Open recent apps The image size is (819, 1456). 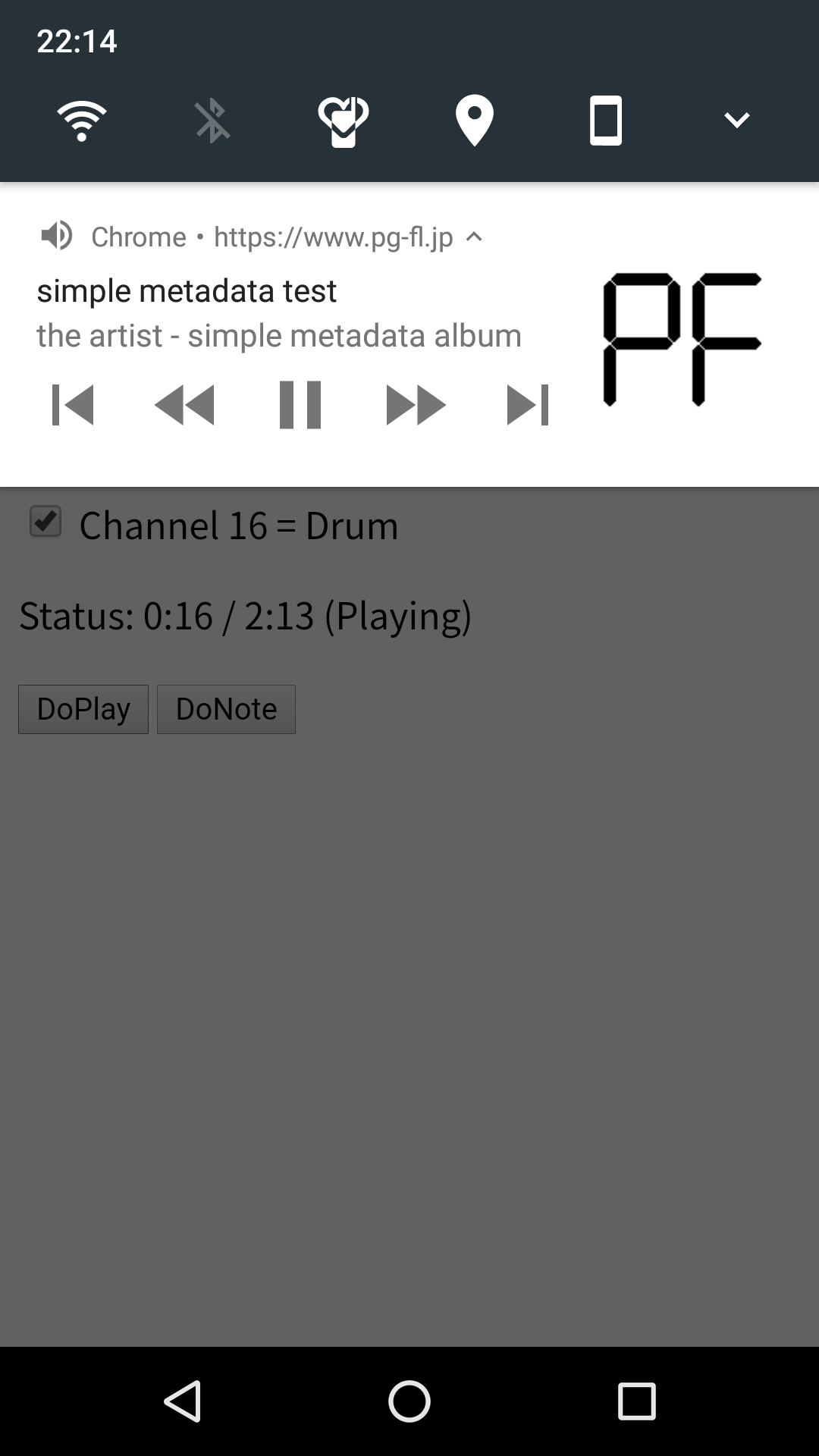[636, 1401]
